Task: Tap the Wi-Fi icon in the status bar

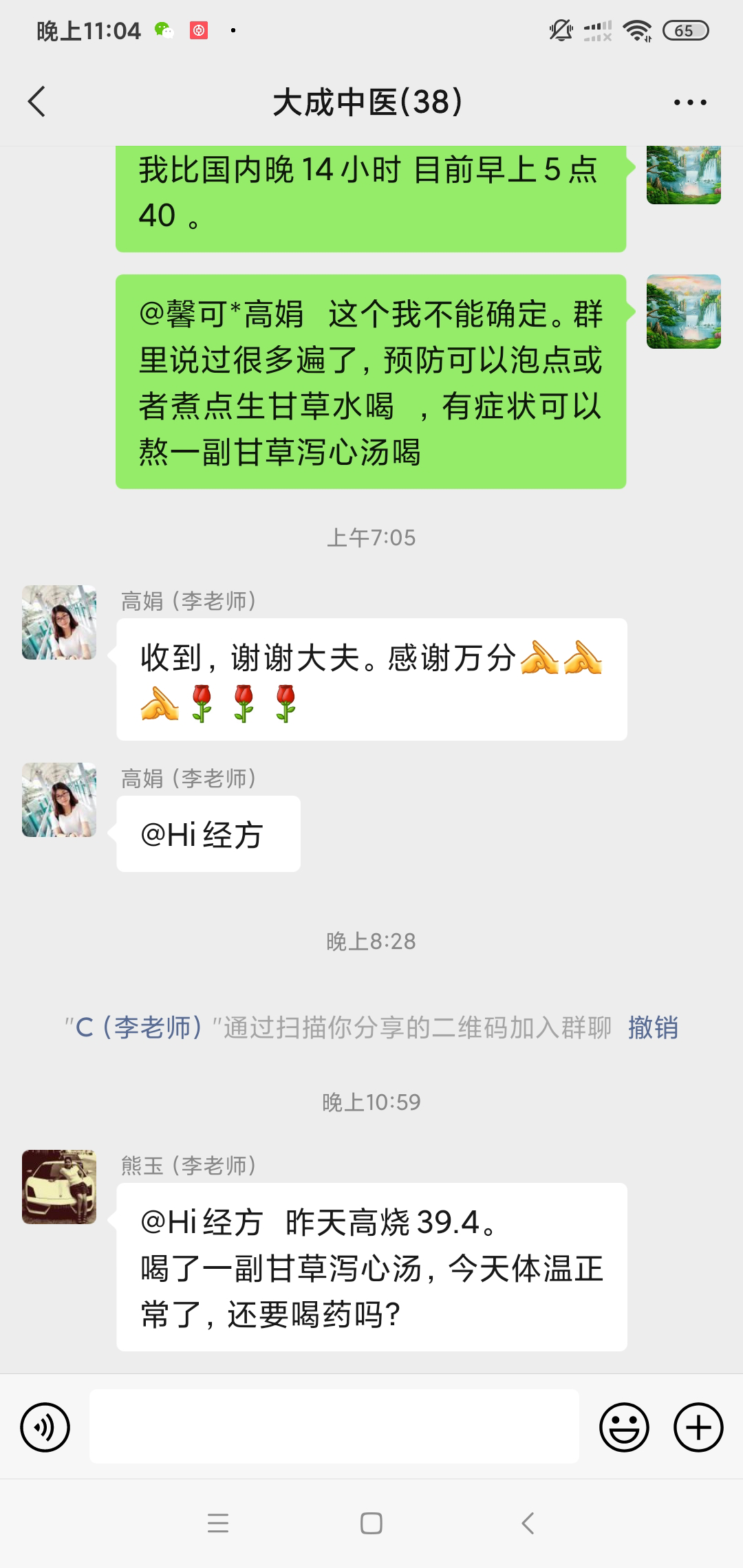Action: [636, 30]
